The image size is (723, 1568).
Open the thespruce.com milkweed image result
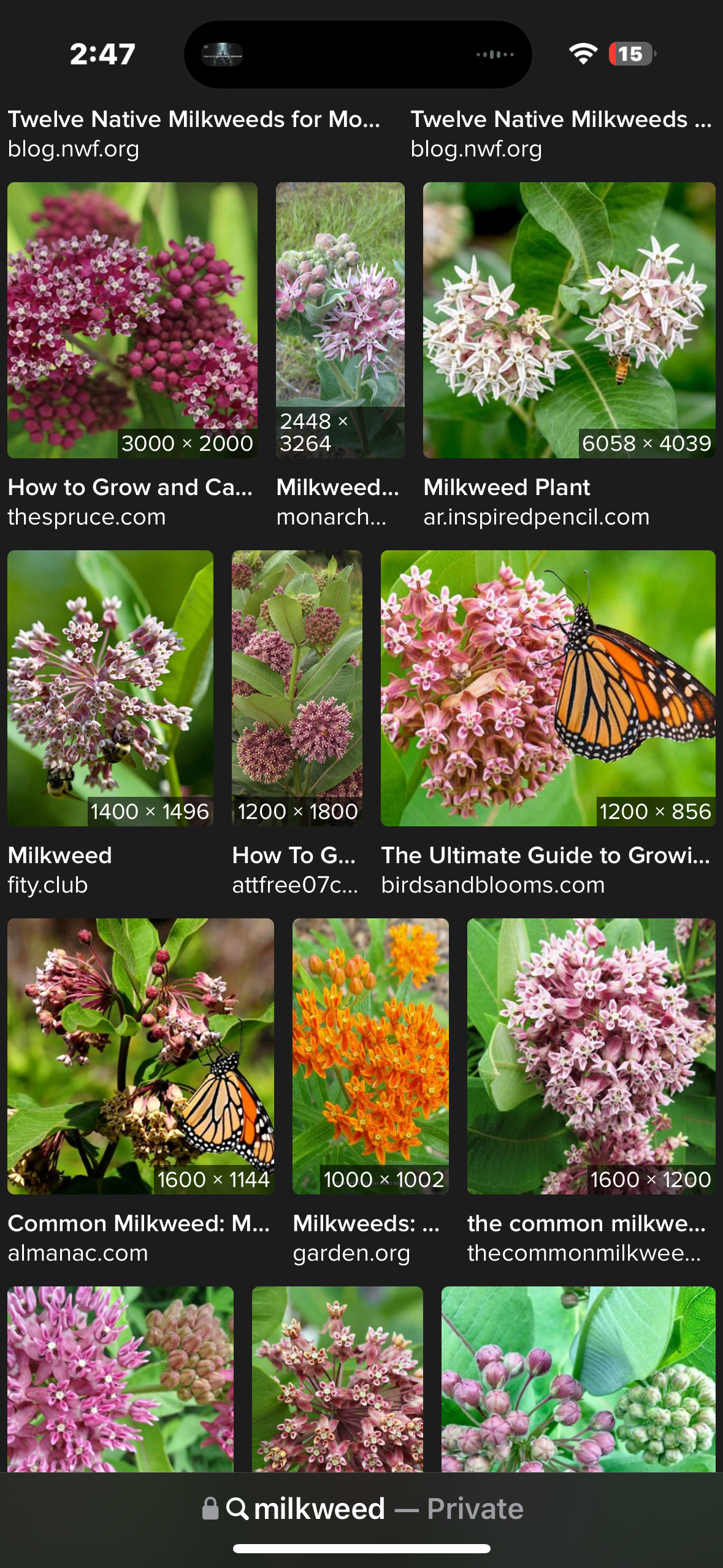[x=132, y=320]
